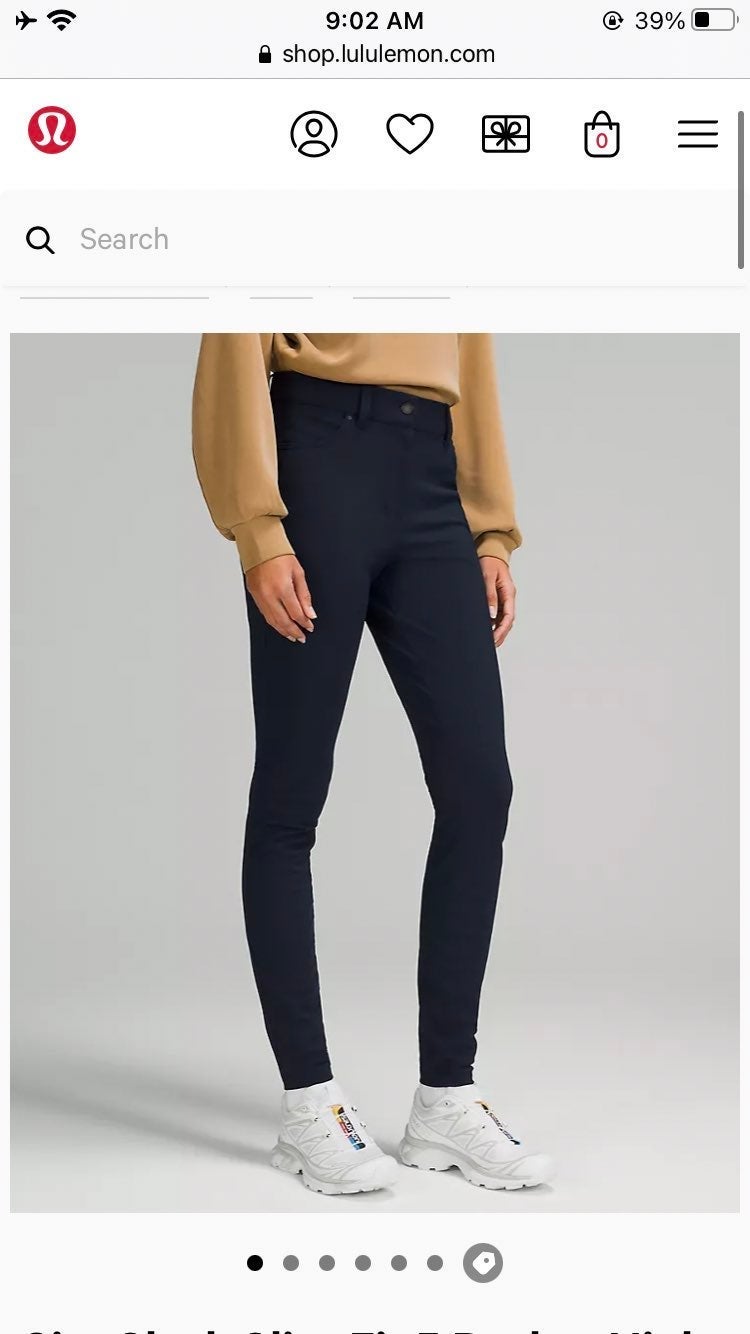Jump to the second image dot

pyautogui.click(x=291, y=1263)
